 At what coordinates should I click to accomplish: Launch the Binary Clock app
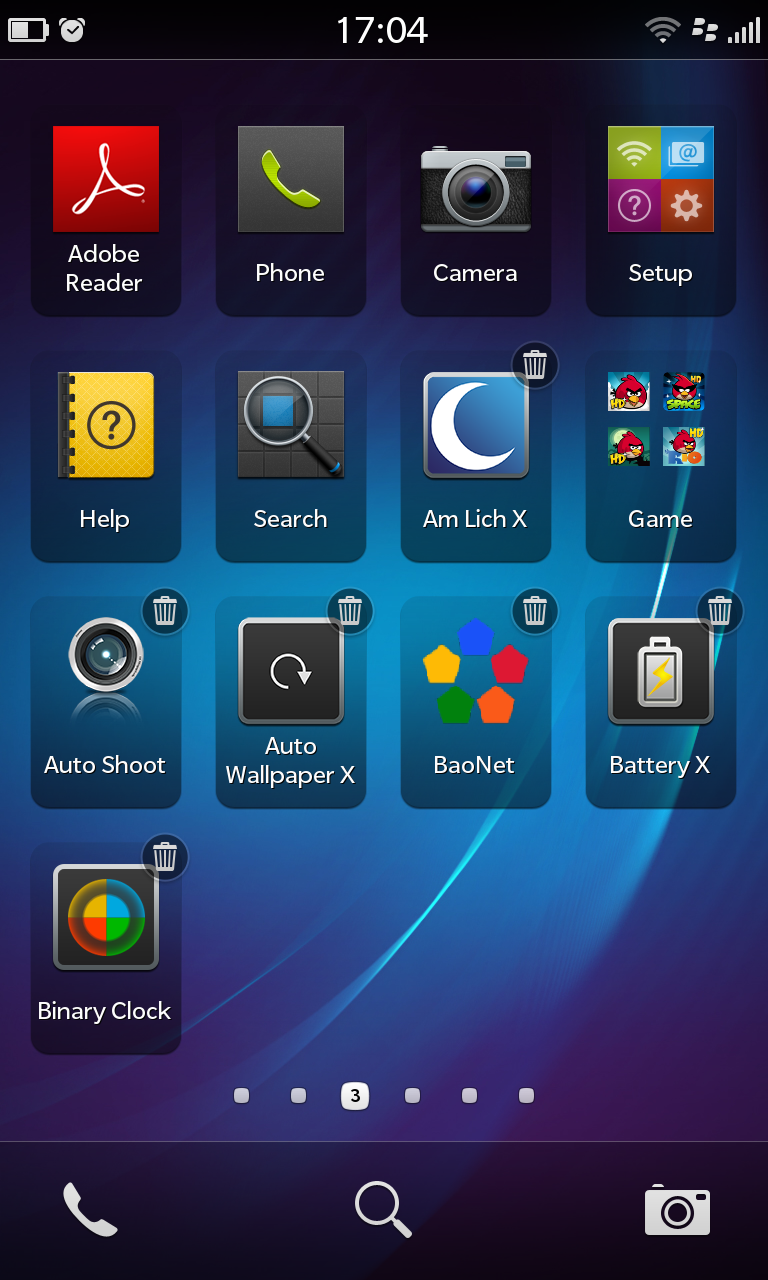coord(106,947)
